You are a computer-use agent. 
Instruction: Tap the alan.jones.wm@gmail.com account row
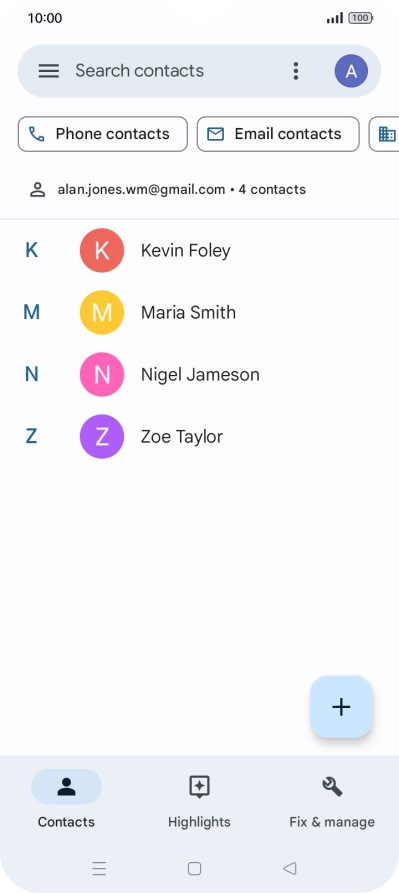[x=199, y=190]
